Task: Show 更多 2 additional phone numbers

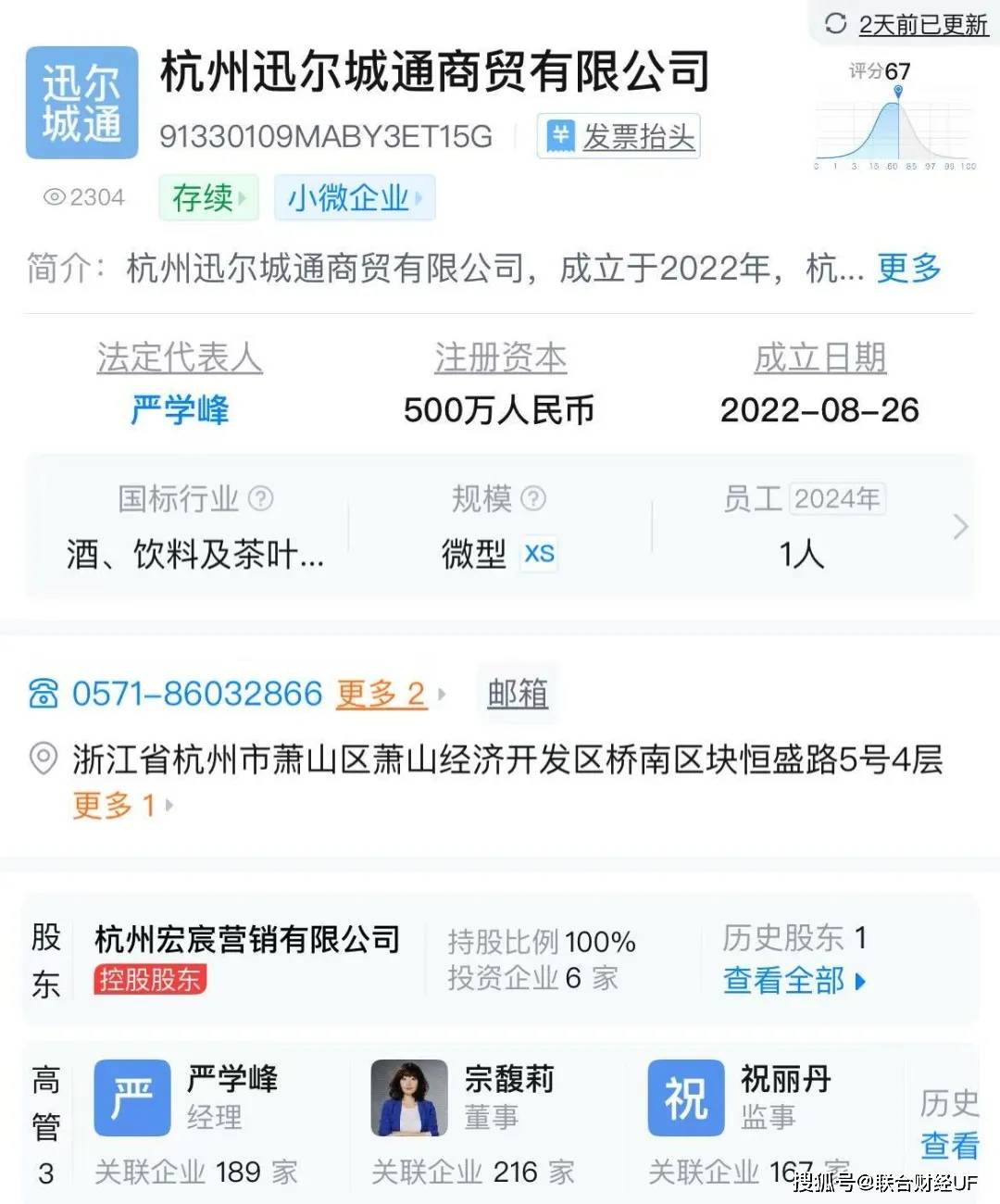Action: click(389, 694)
